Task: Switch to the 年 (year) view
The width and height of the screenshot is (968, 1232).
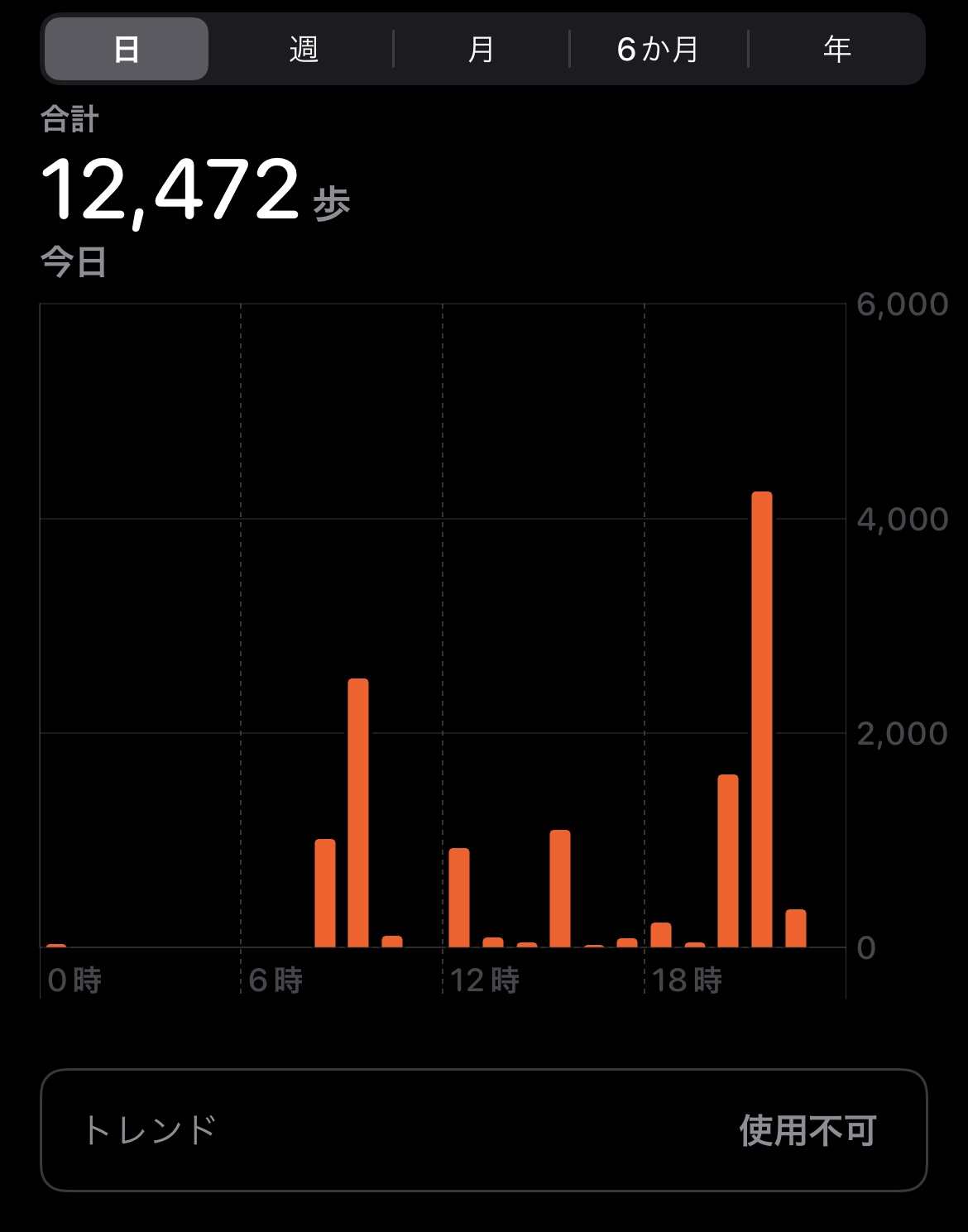Action: pos(836,50)
